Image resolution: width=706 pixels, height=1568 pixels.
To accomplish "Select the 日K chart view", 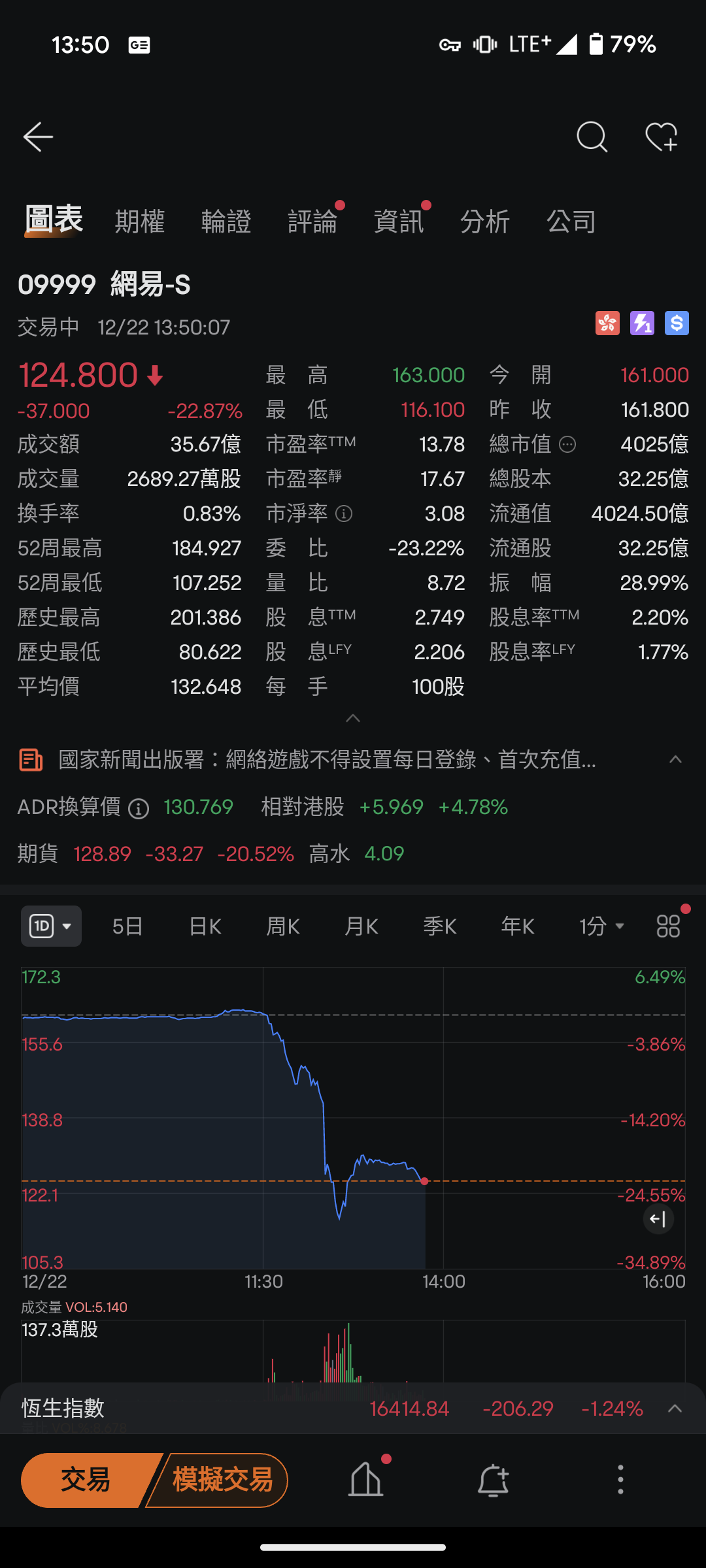I will tap(205, 926).
